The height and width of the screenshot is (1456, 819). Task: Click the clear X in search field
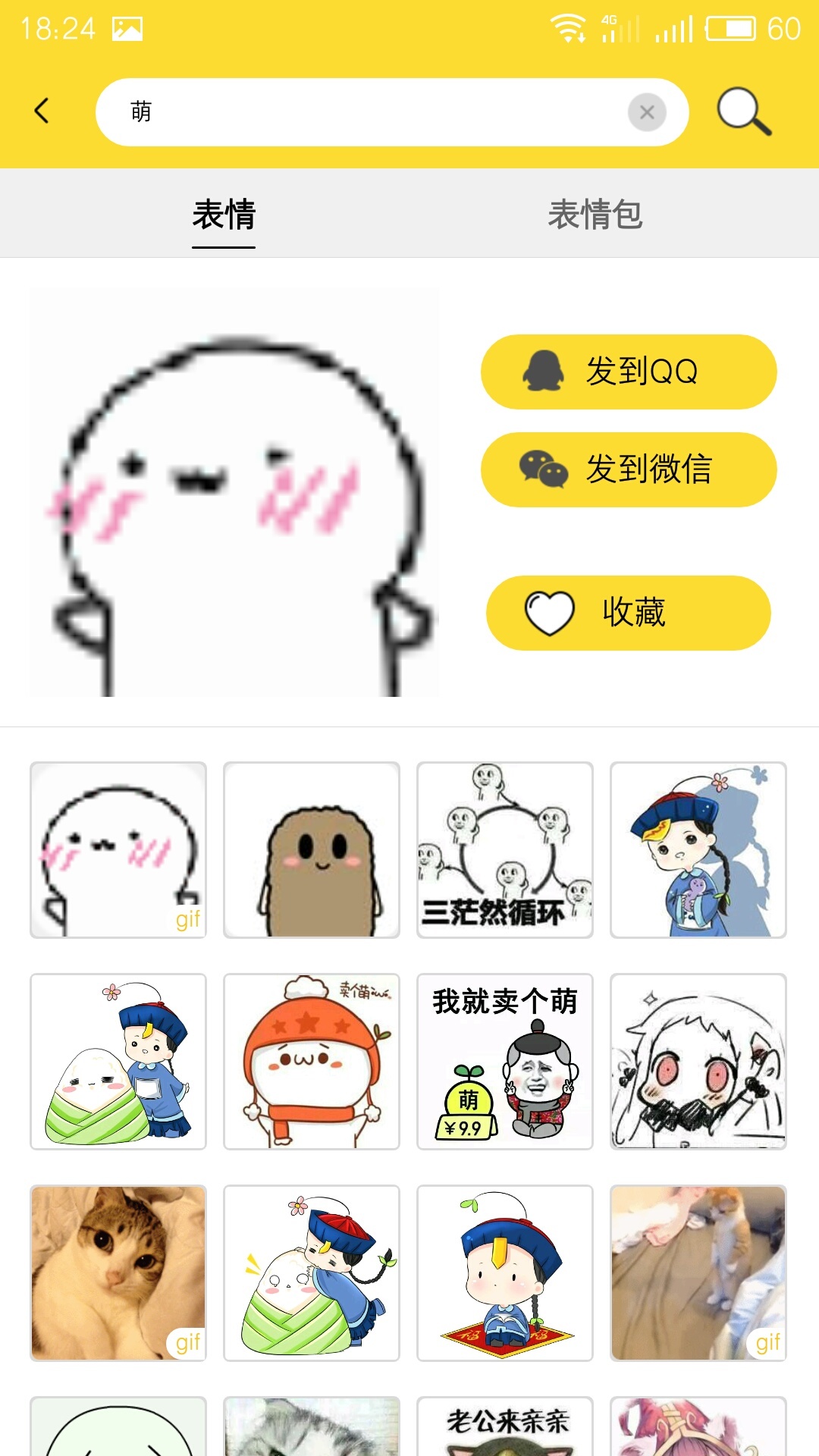point(647,112)
